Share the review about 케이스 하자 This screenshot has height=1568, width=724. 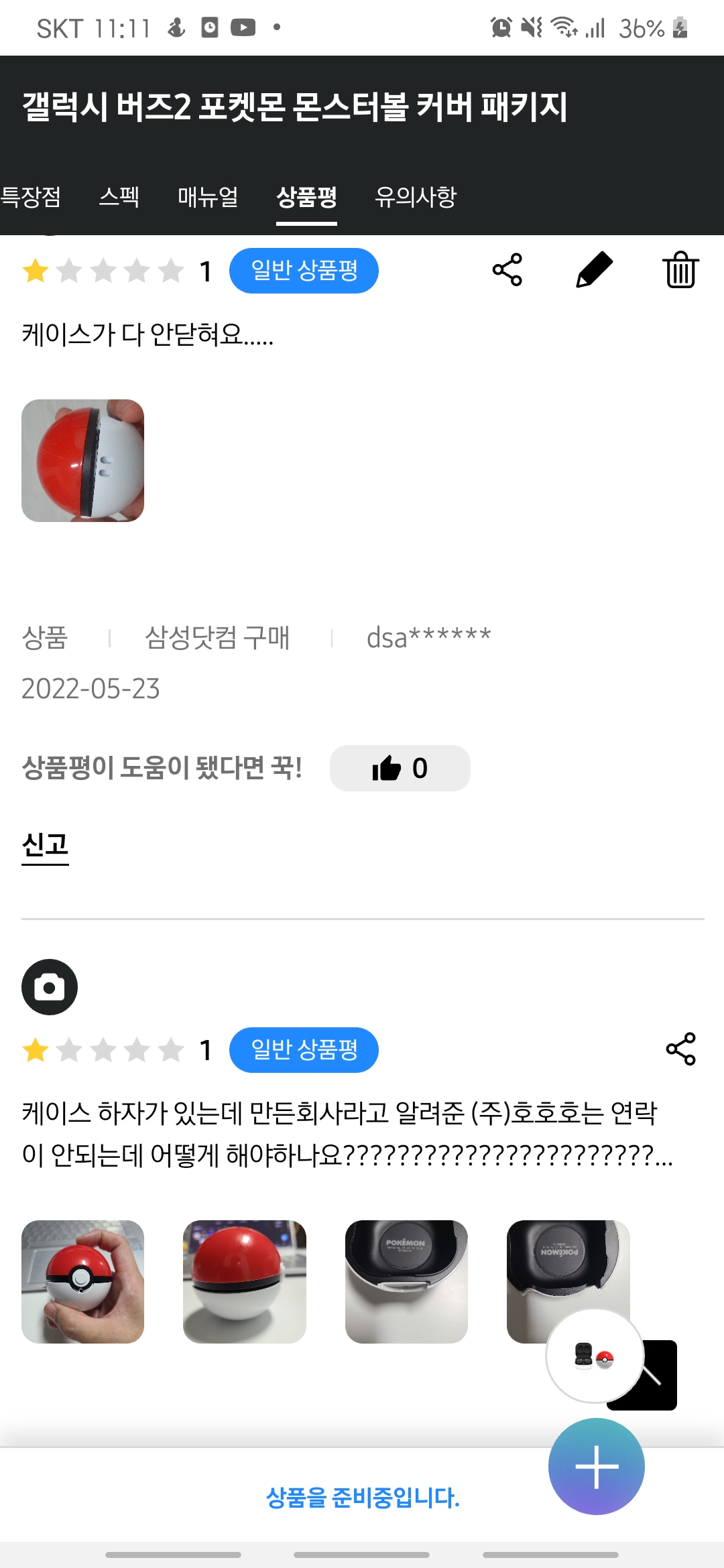[680, 1049]
